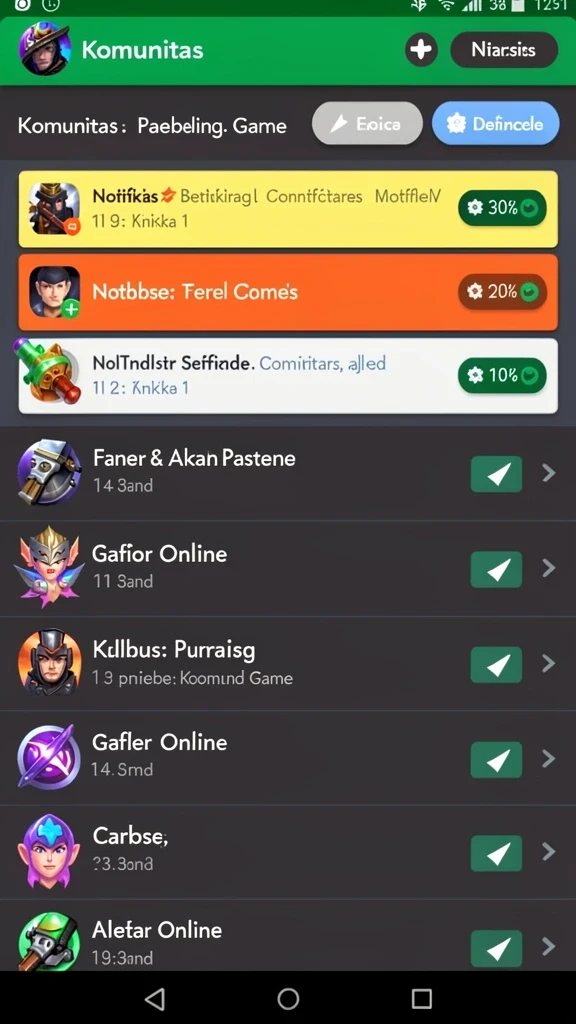Image resolution: width=576 pixels, height=1024 pixels.
Task: Expand the chevron next to Carbse
Action: pos(549,852)
